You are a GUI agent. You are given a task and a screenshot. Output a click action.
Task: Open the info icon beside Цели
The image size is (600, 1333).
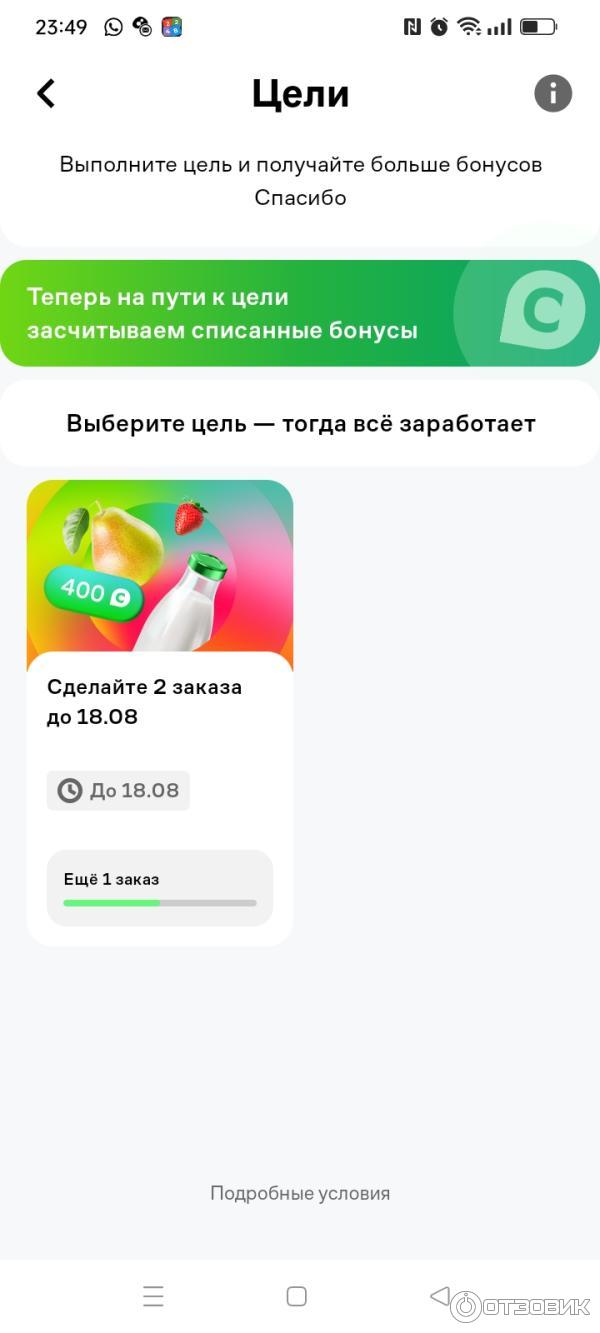tap(553, 94)
